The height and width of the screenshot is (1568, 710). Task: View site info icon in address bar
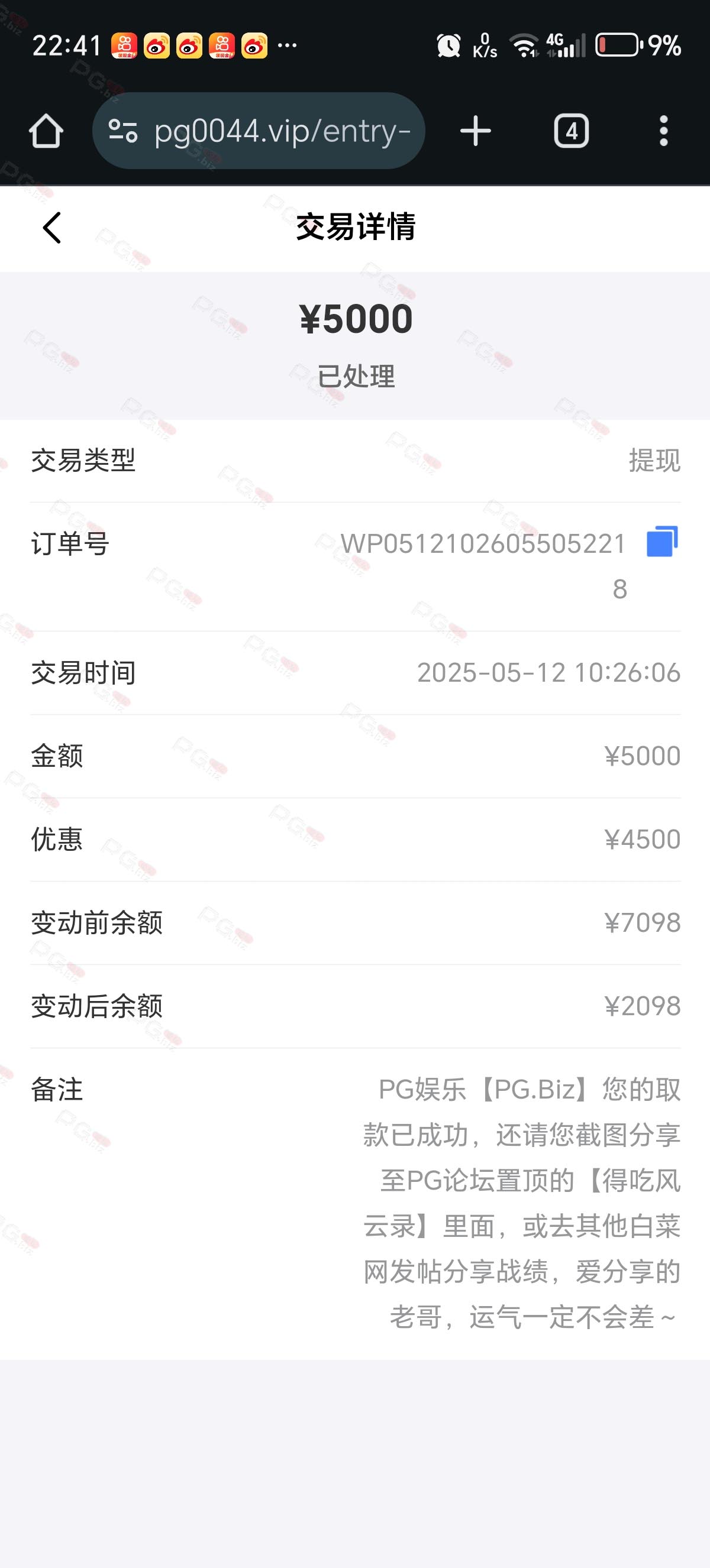click(123, 131)
